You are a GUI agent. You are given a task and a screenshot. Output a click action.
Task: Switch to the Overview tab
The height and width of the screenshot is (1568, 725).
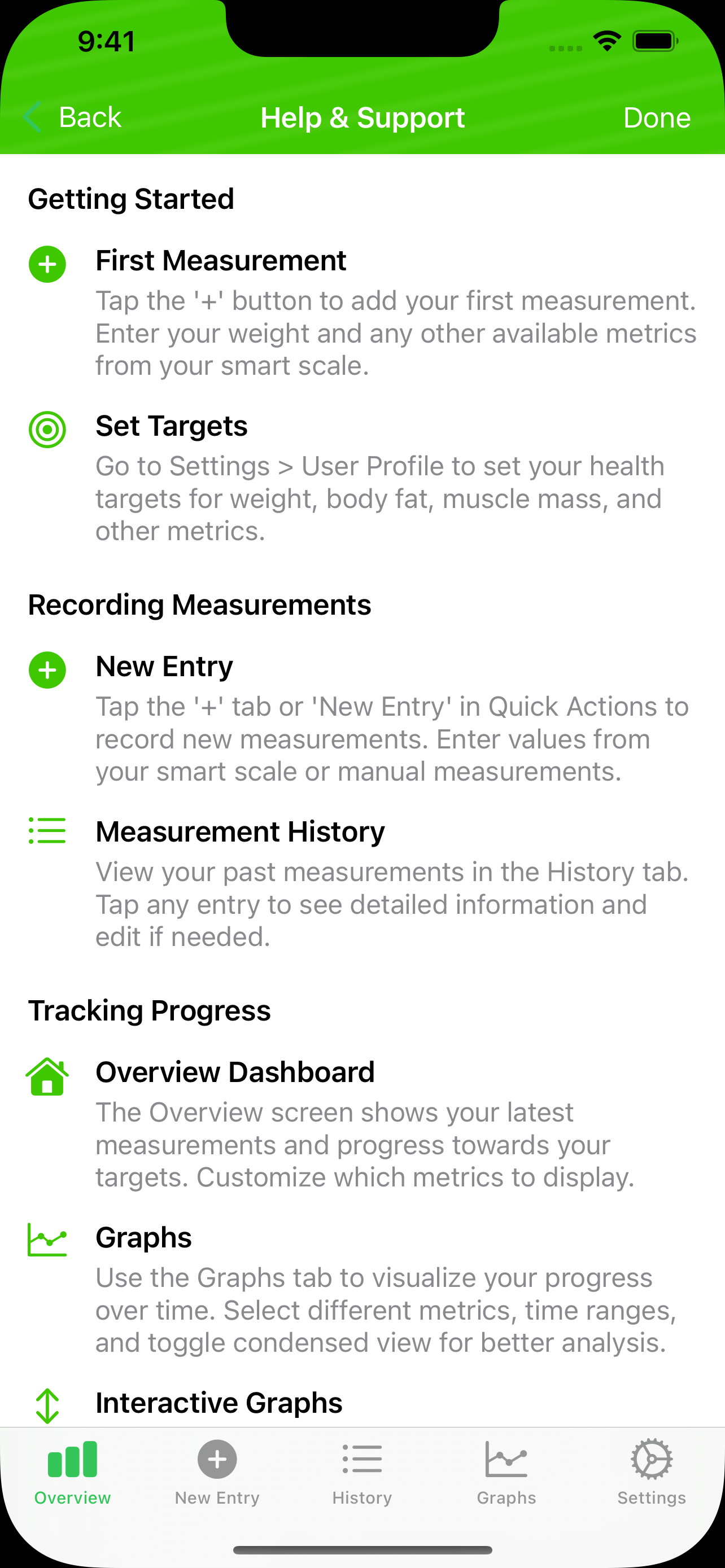[72, 1472]
